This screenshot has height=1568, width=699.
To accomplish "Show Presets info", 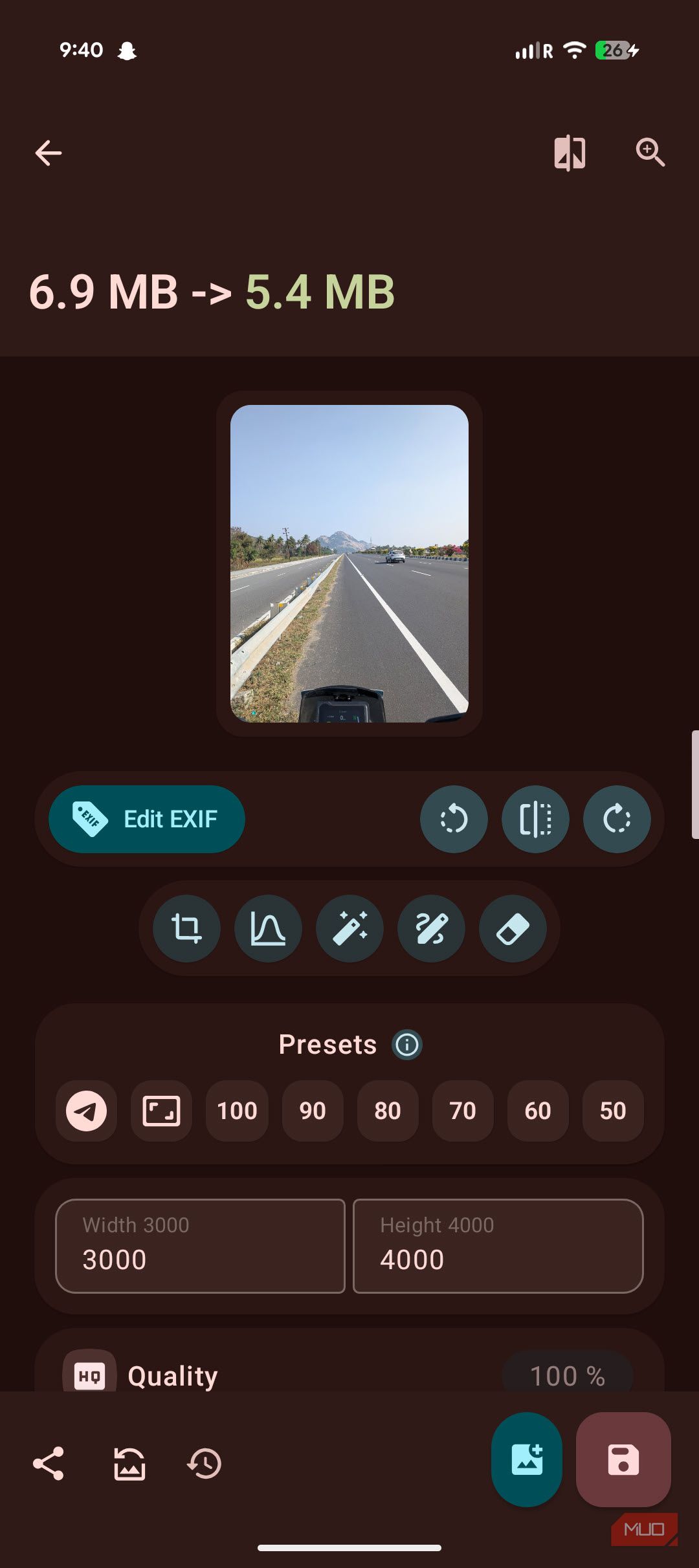I will (407, 1045).
